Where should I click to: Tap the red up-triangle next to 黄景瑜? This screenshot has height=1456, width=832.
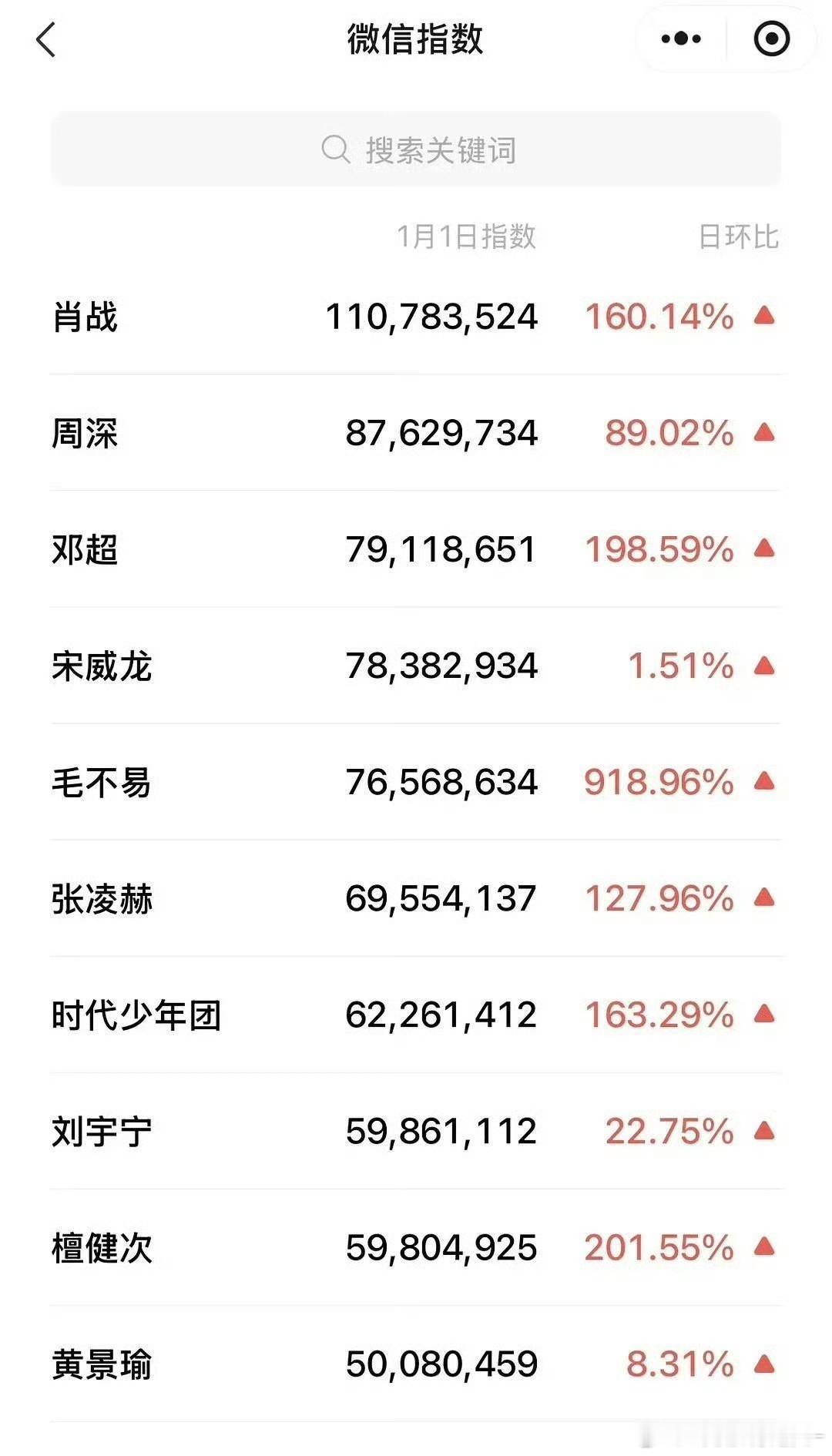(765, 1364)
